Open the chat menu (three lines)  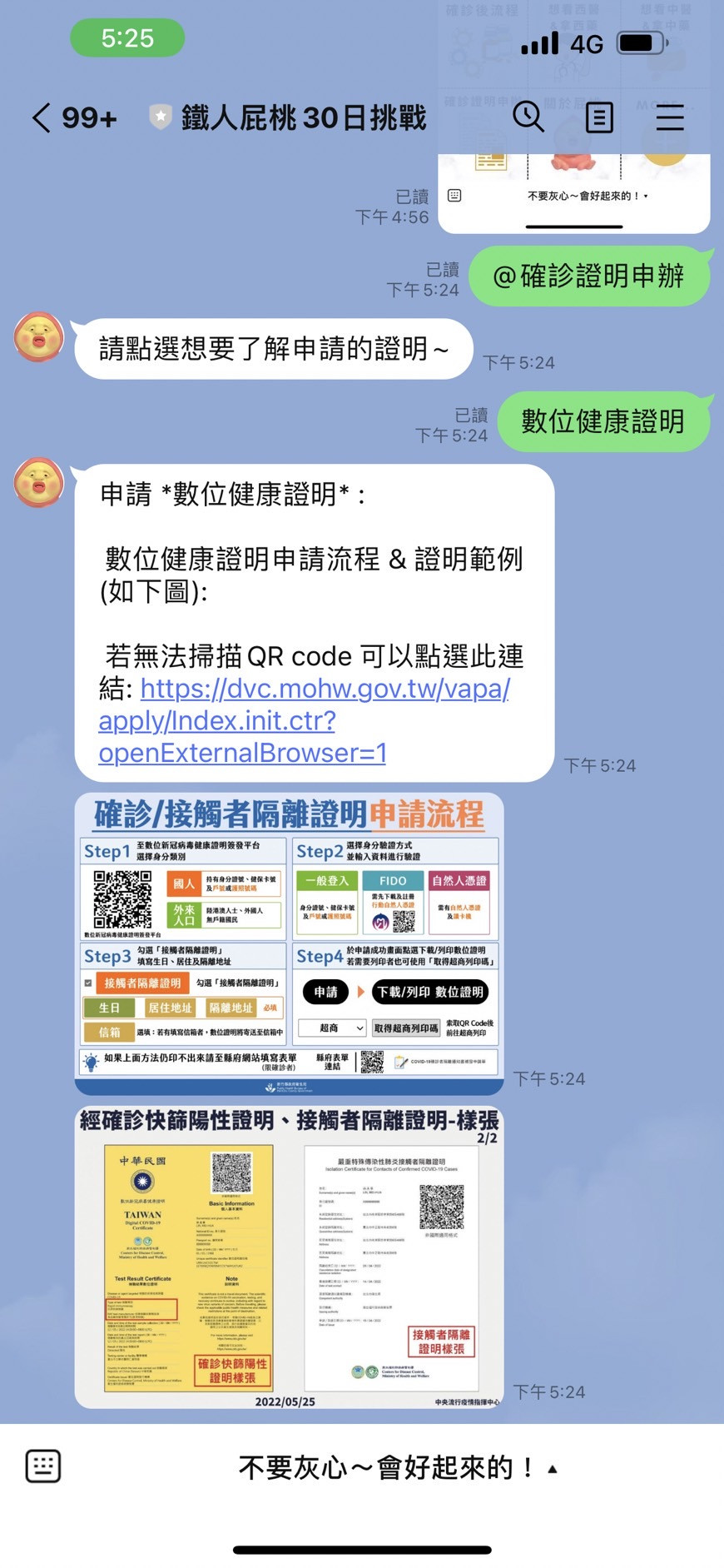tap(669, 117)
